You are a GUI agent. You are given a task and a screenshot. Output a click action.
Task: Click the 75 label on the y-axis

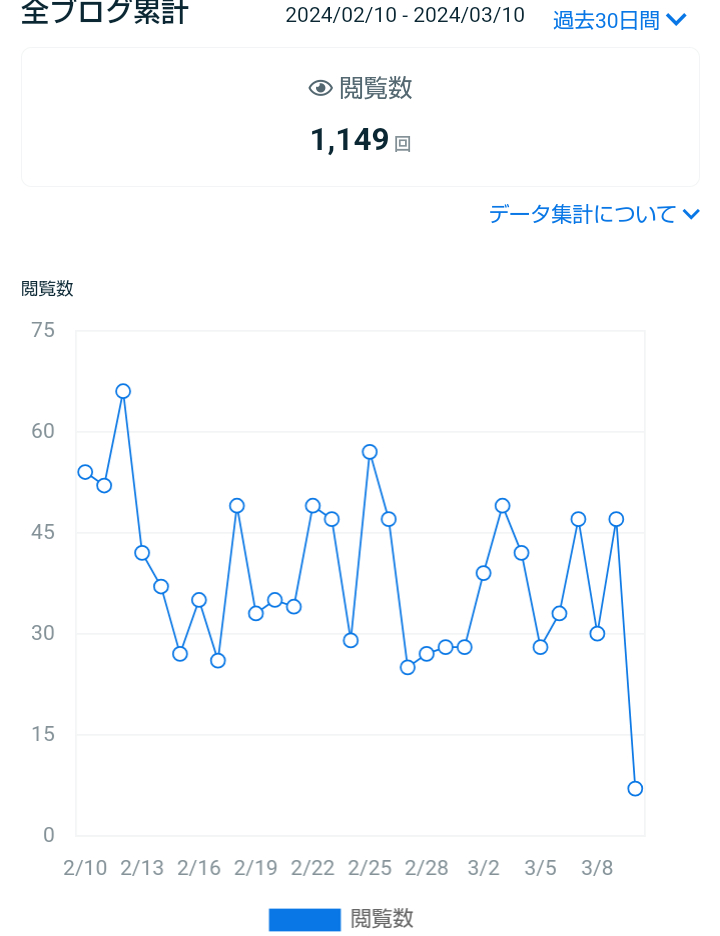coord(44,330)
